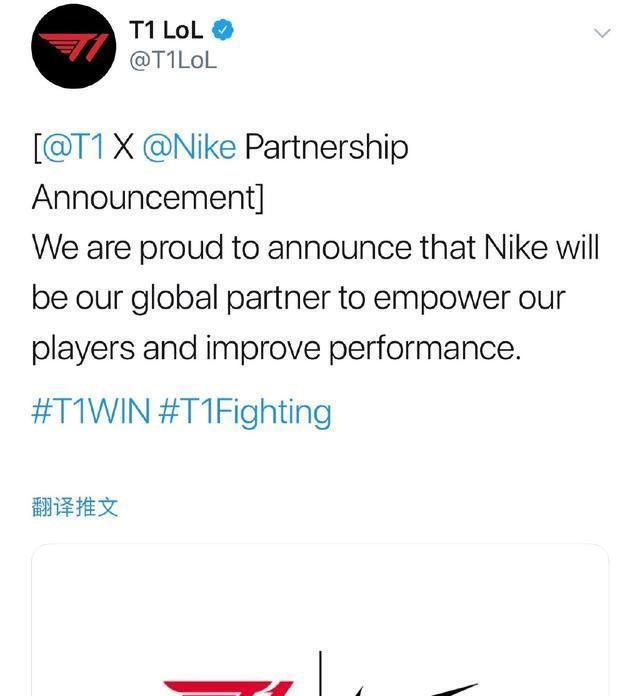Open the #T1WIN hashtag

pos(90,411)
